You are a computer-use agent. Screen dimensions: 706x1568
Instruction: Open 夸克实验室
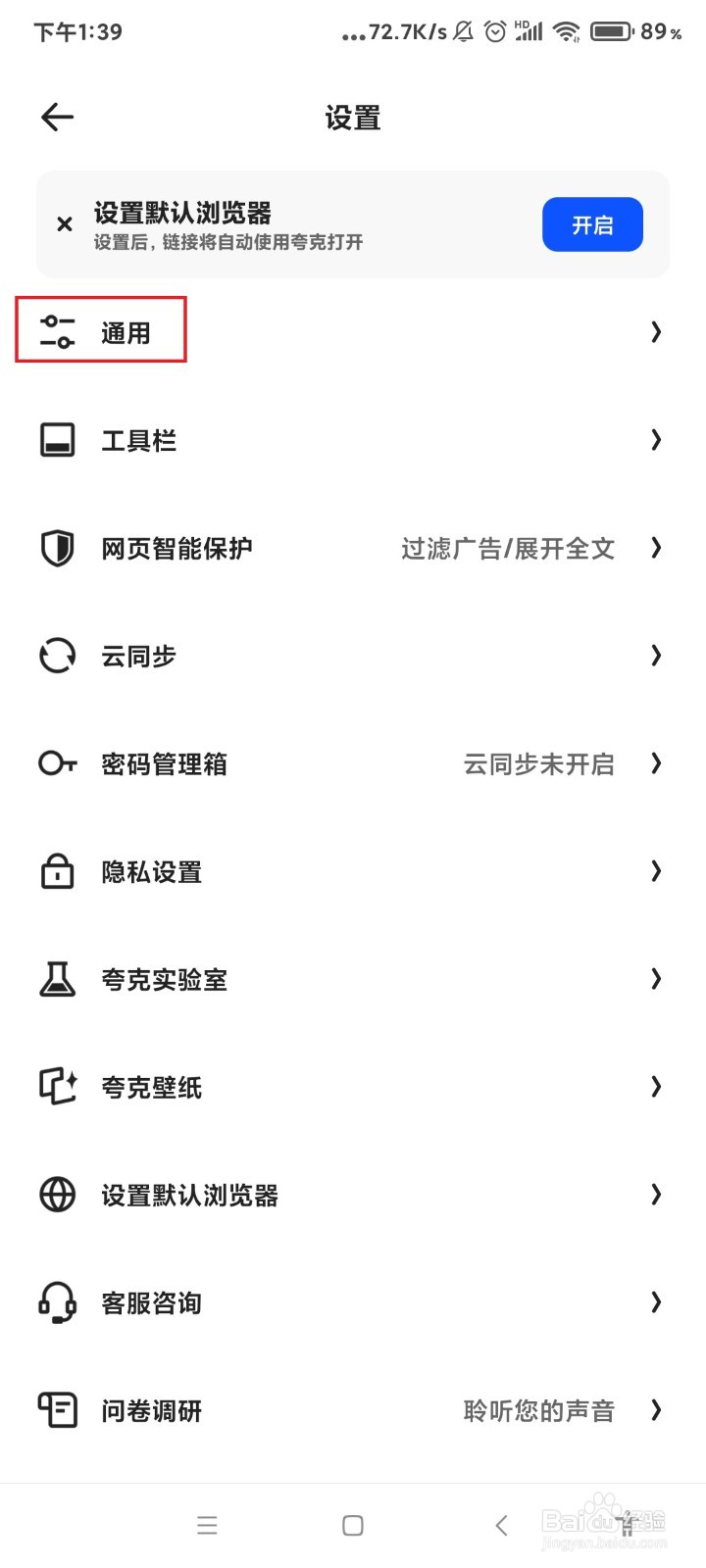coord(353,979)
